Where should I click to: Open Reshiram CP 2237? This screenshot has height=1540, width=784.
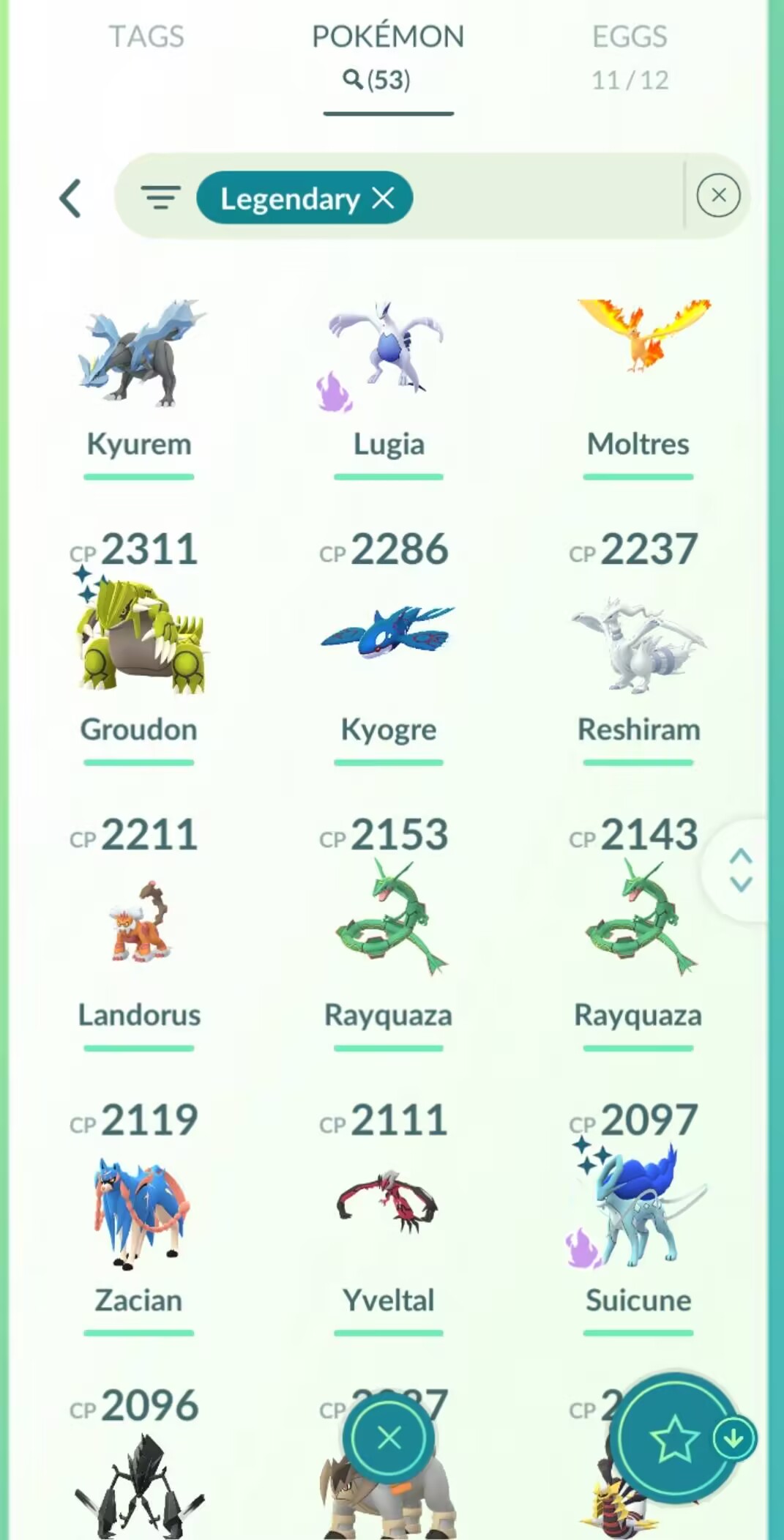[x=638, y=644]
